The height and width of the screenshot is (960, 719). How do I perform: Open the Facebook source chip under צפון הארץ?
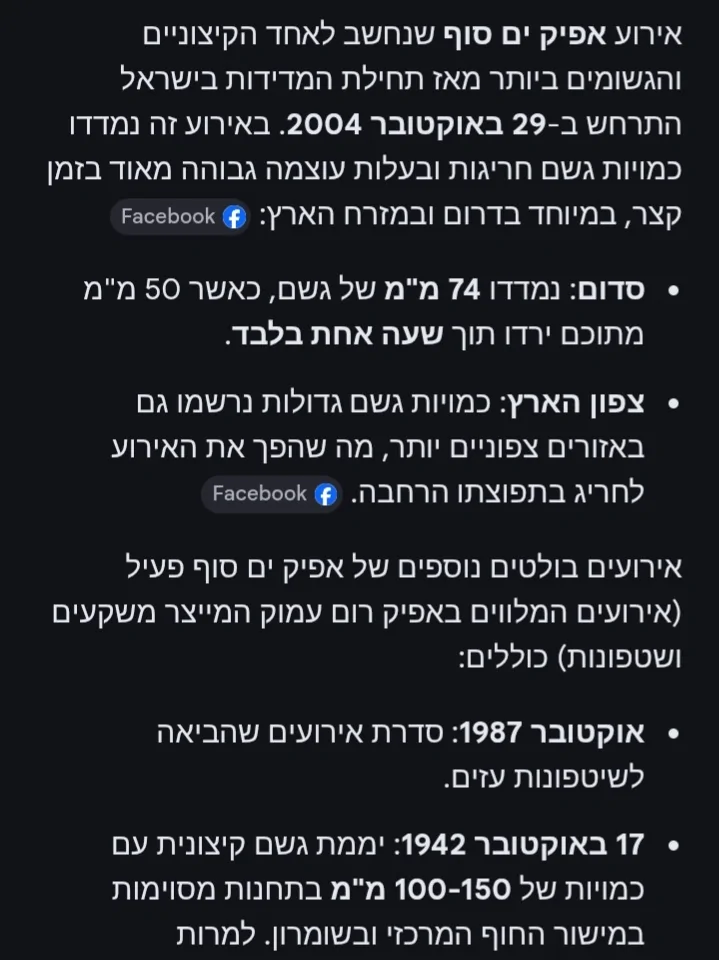point(272,493)
